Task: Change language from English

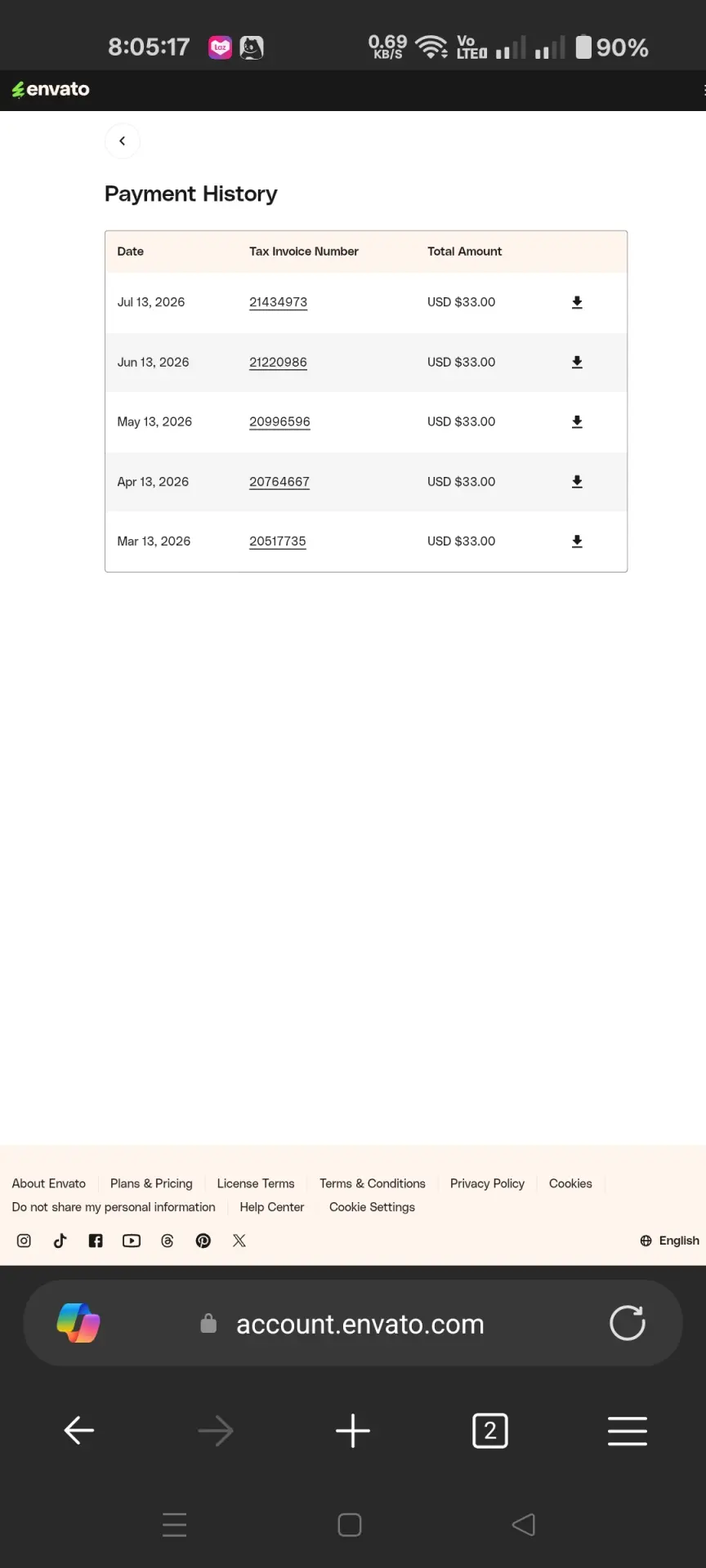Action: (x=669, y=1241)
